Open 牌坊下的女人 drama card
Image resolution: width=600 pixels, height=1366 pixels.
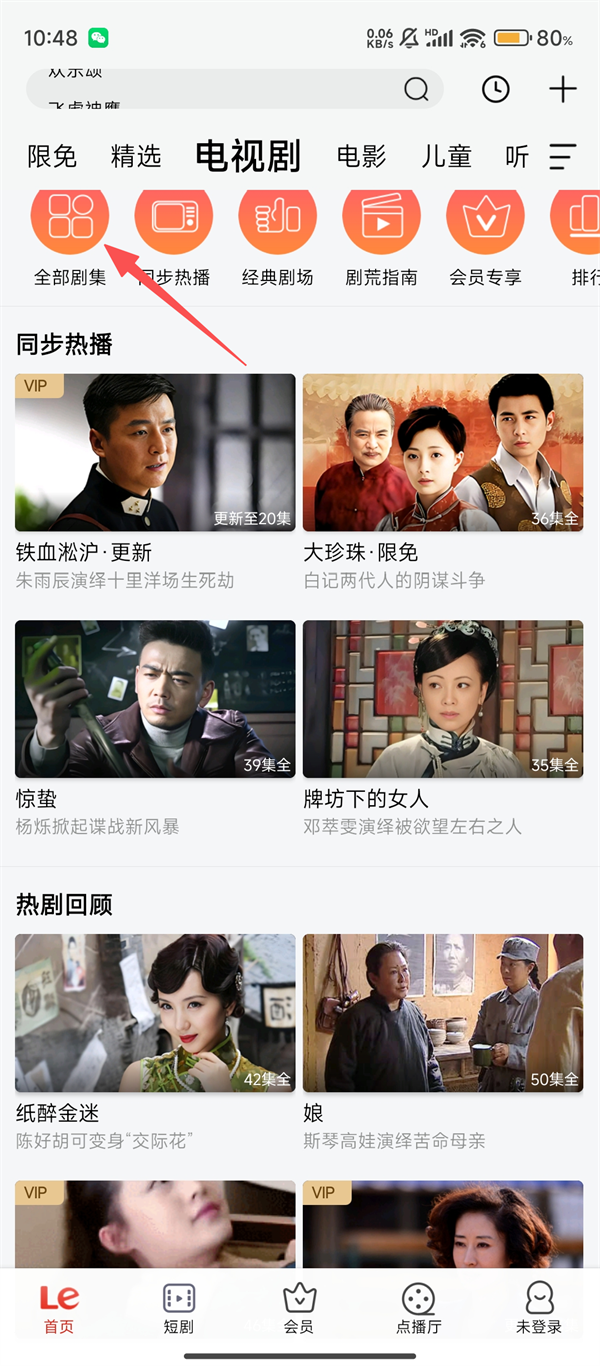(443, 699)
